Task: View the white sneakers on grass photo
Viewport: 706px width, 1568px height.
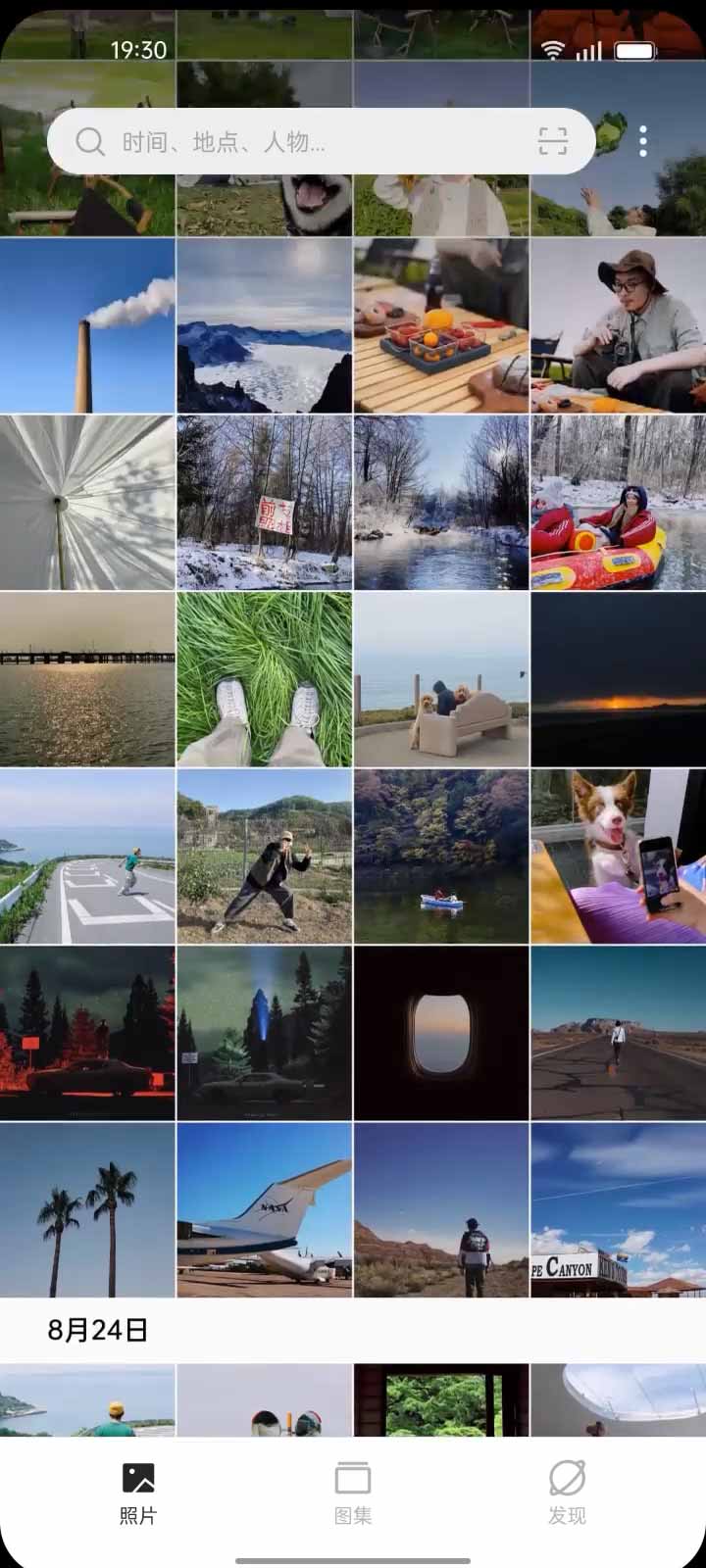Action: tap(264, 678)
